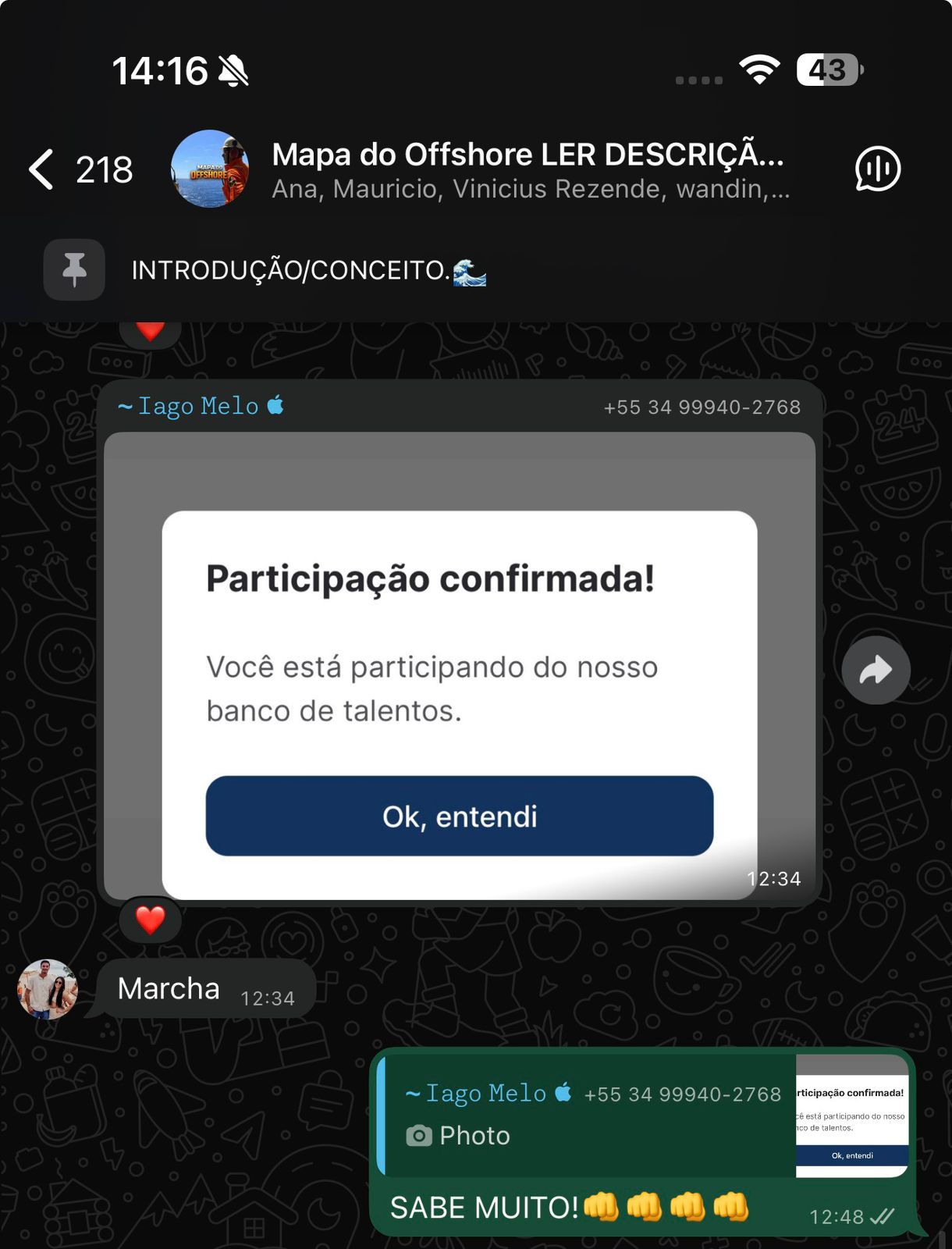Open Marcha's contact profile picture
The width and height of the screenshot is (952, 1249).
pyautogui.click(x=45, y=990)
